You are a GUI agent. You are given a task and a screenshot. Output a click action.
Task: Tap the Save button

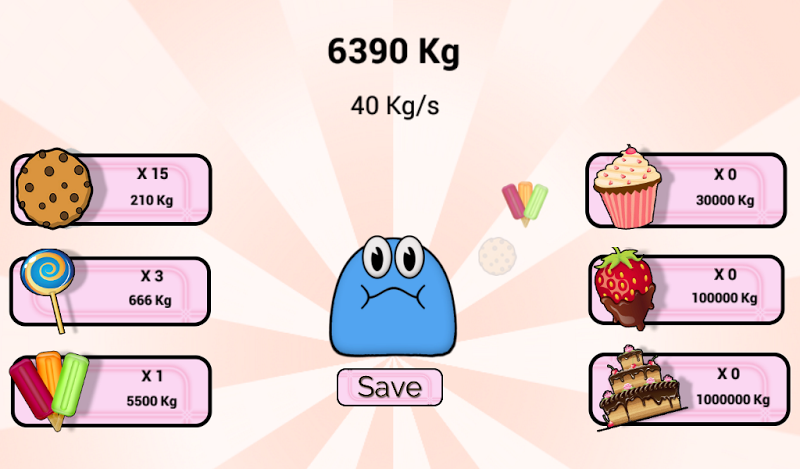pyautogui.click(x=389, y=386)
